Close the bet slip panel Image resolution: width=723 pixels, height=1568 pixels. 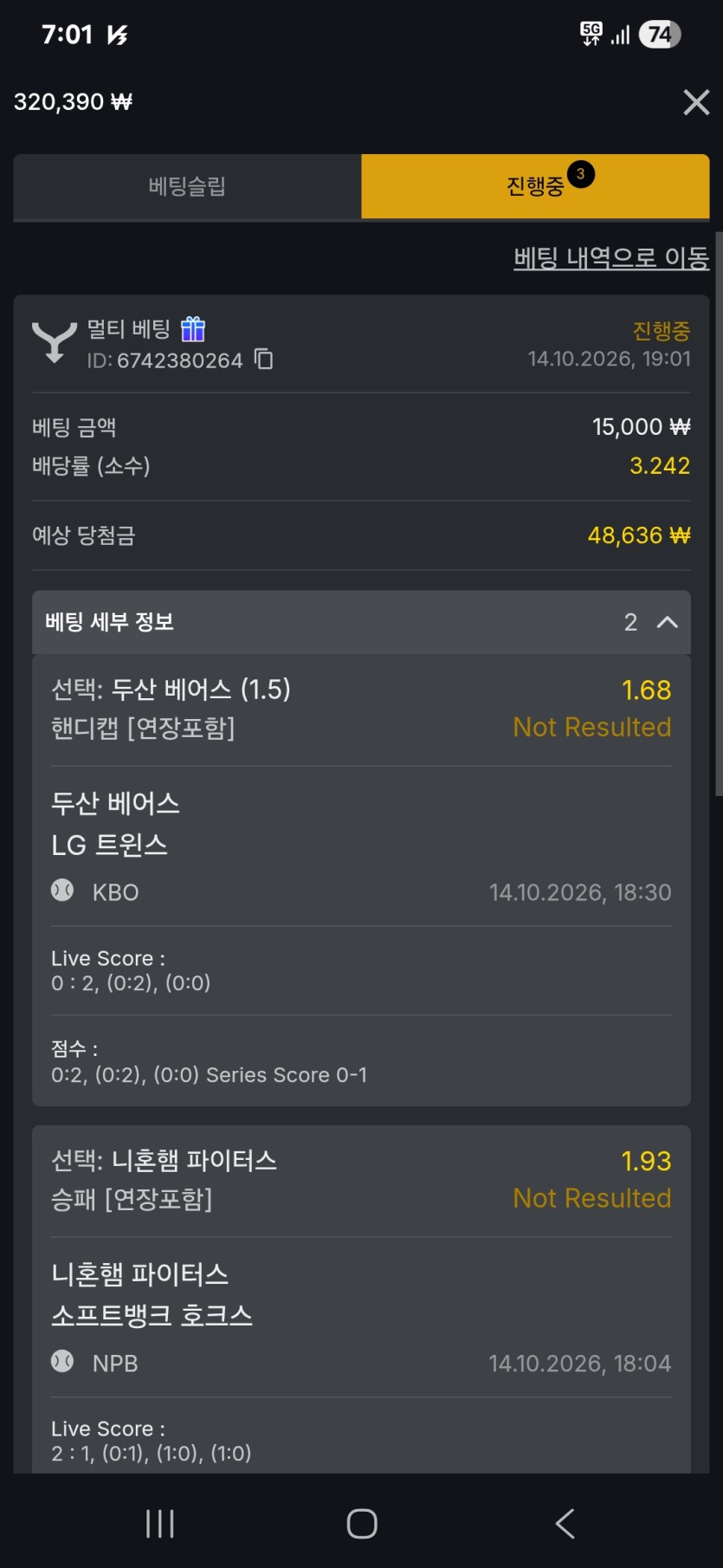(x=696, y=102)
